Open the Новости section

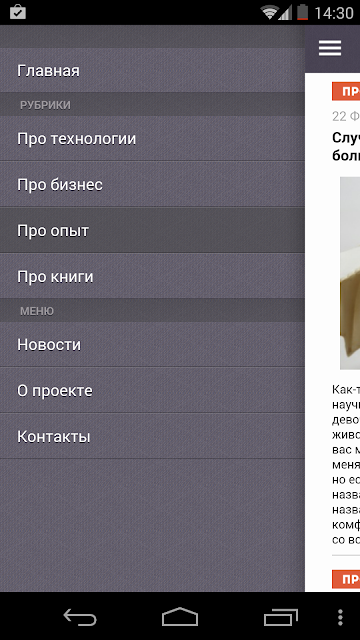pyautogui.click(x=152, y=344)
